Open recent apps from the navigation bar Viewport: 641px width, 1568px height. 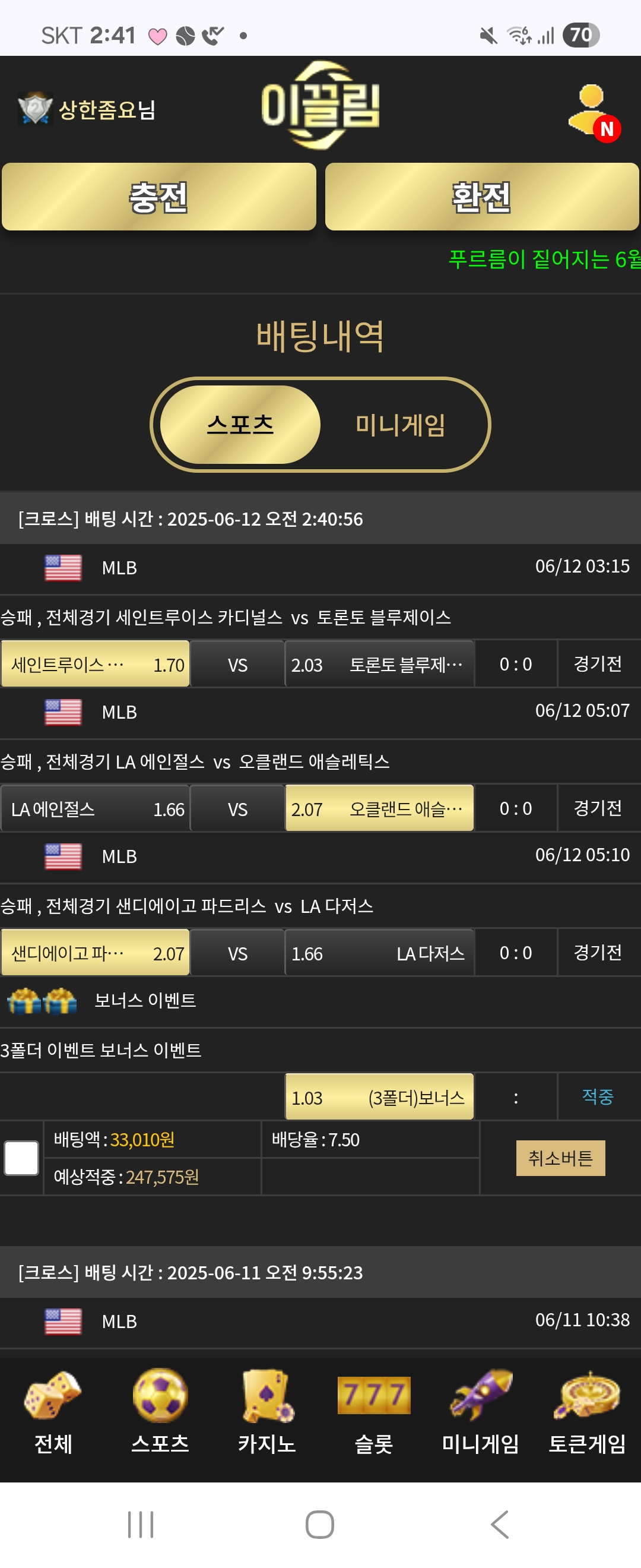[141, 1524]
